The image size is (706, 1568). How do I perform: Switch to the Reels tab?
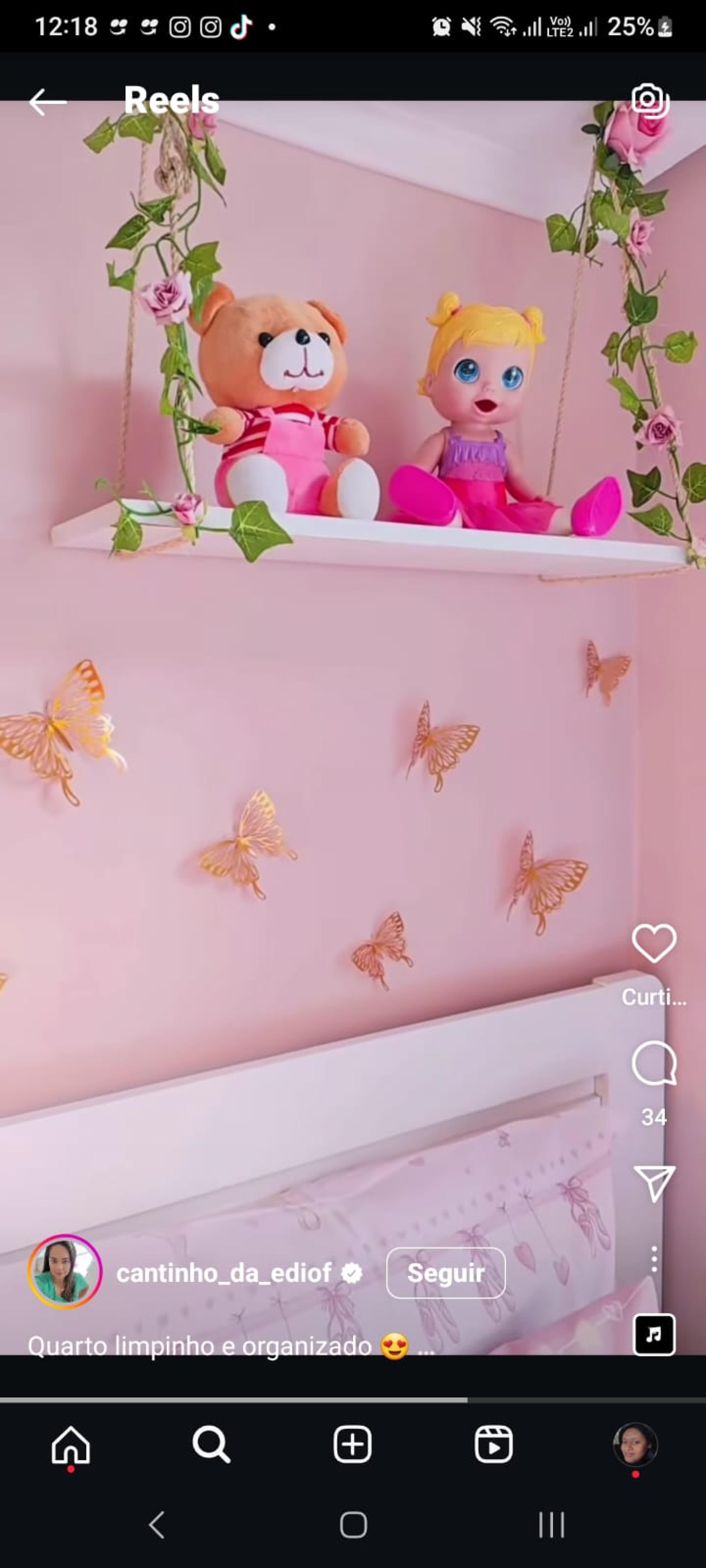tap(493, 1445)
